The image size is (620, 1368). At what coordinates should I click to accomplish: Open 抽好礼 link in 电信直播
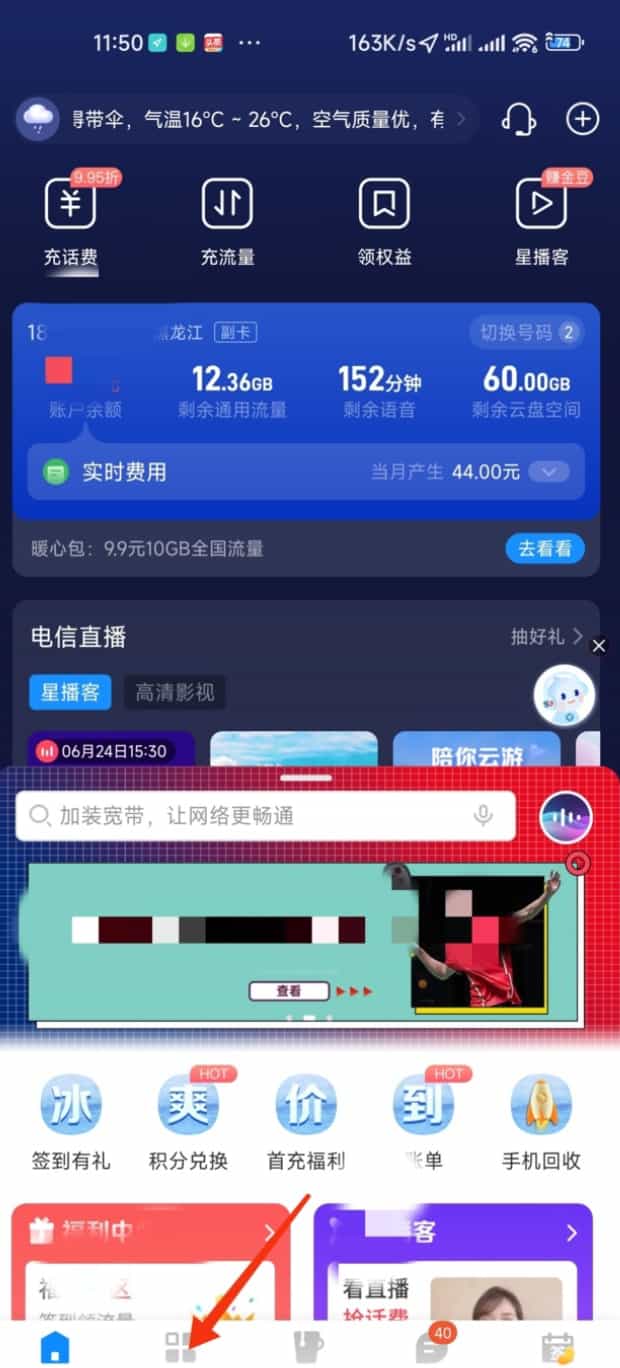click(545, 637)
